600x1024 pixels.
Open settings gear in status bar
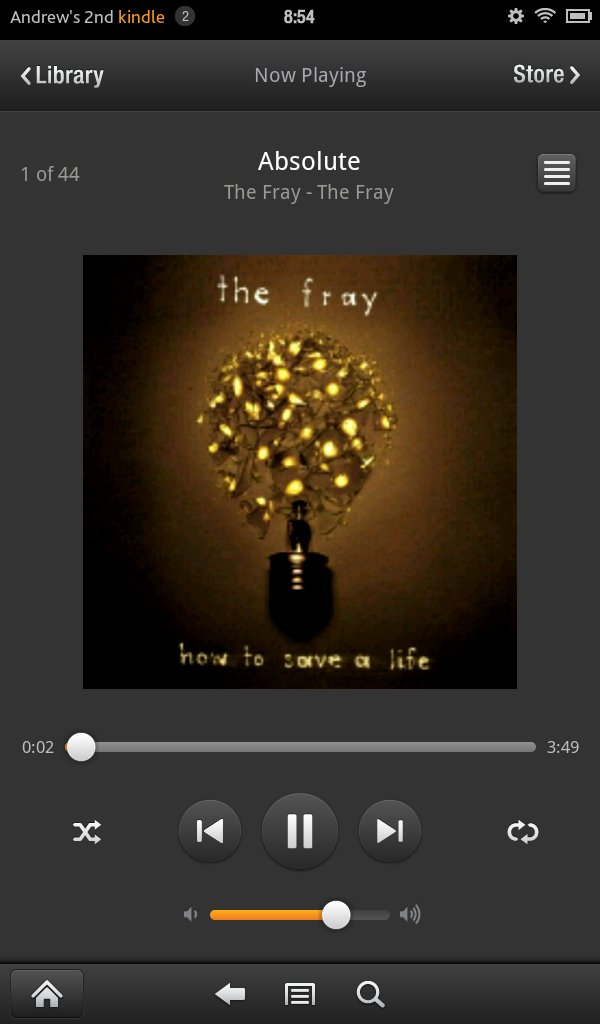(516, 16)
